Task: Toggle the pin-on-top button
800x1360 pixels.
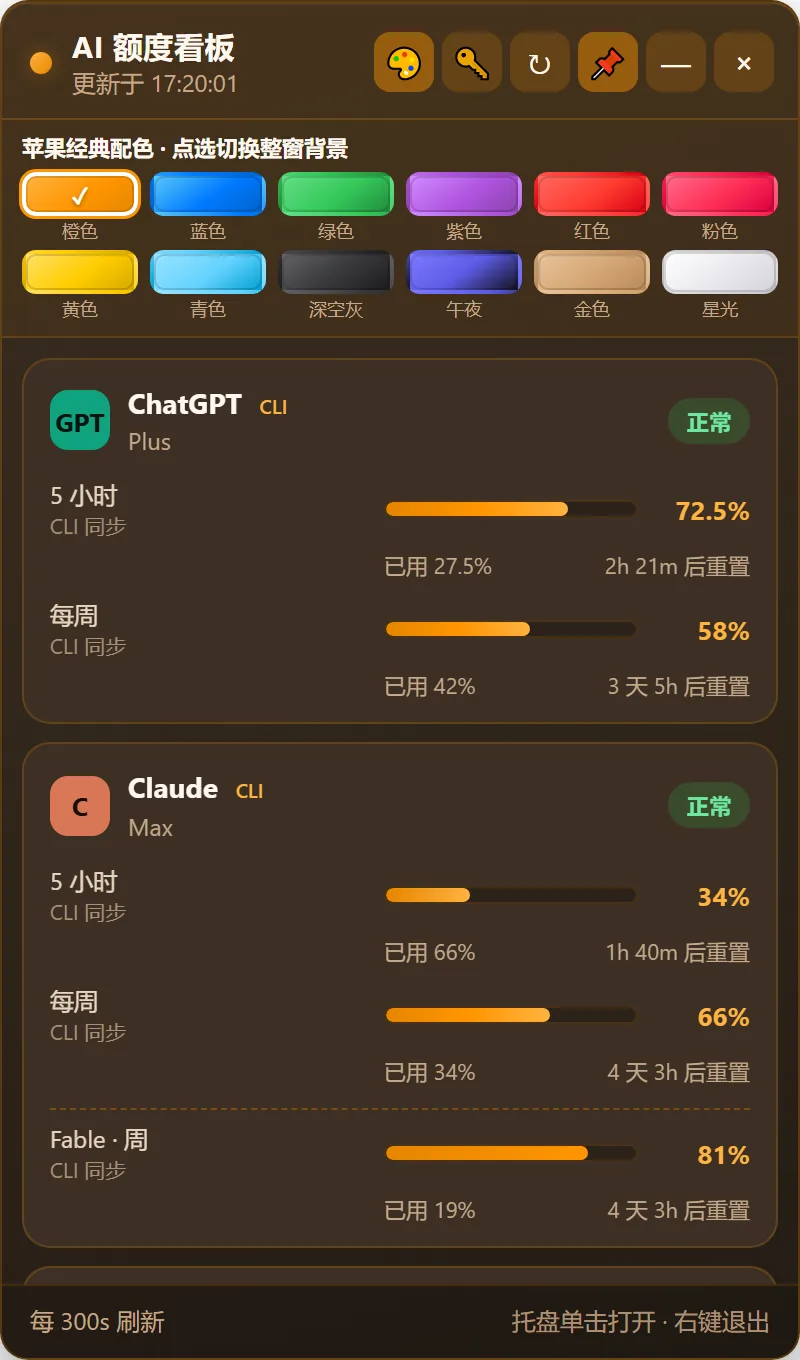Action: coord(608,62)
